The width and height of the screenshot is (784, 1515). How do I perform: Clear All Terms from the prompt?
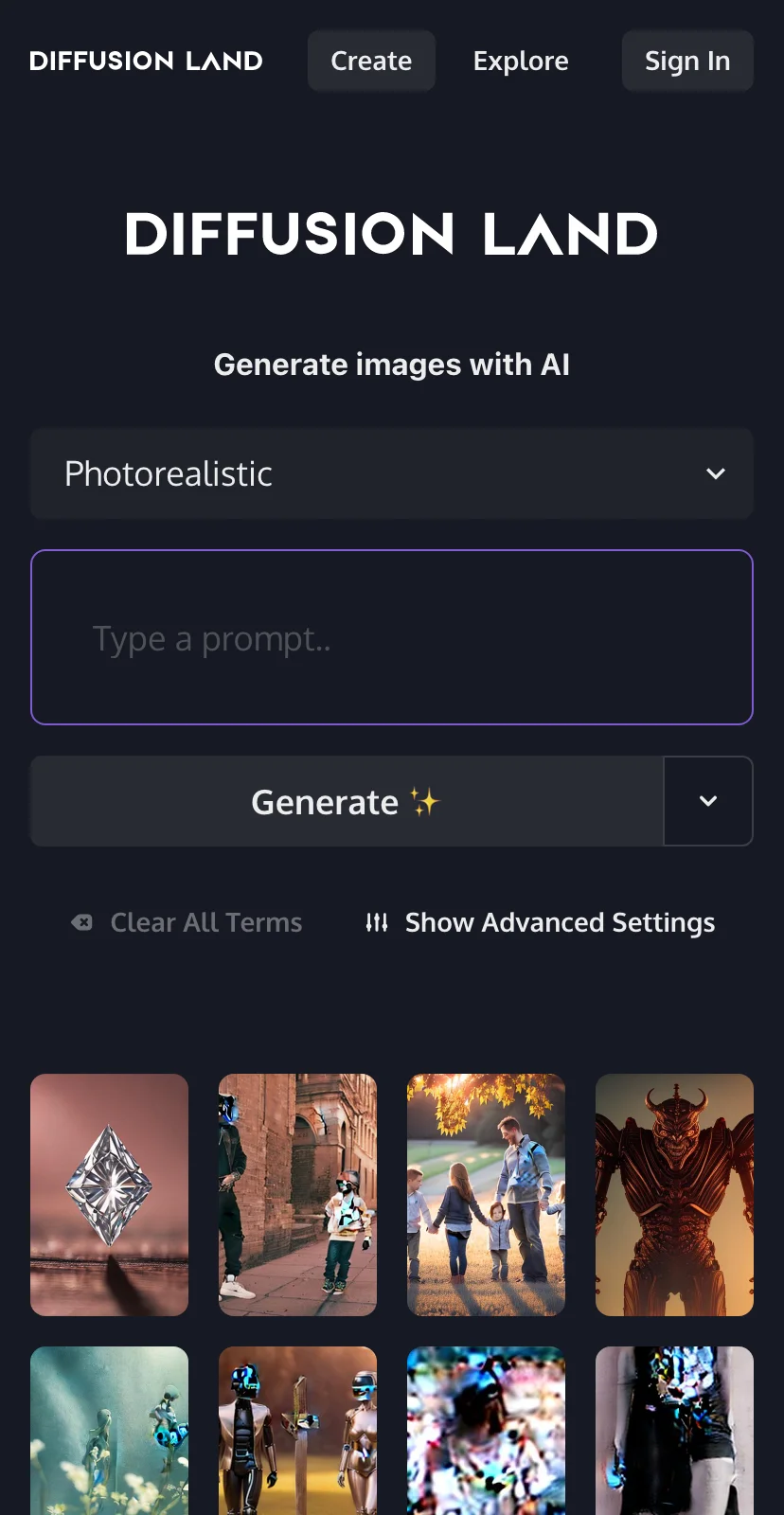(187, 922)
